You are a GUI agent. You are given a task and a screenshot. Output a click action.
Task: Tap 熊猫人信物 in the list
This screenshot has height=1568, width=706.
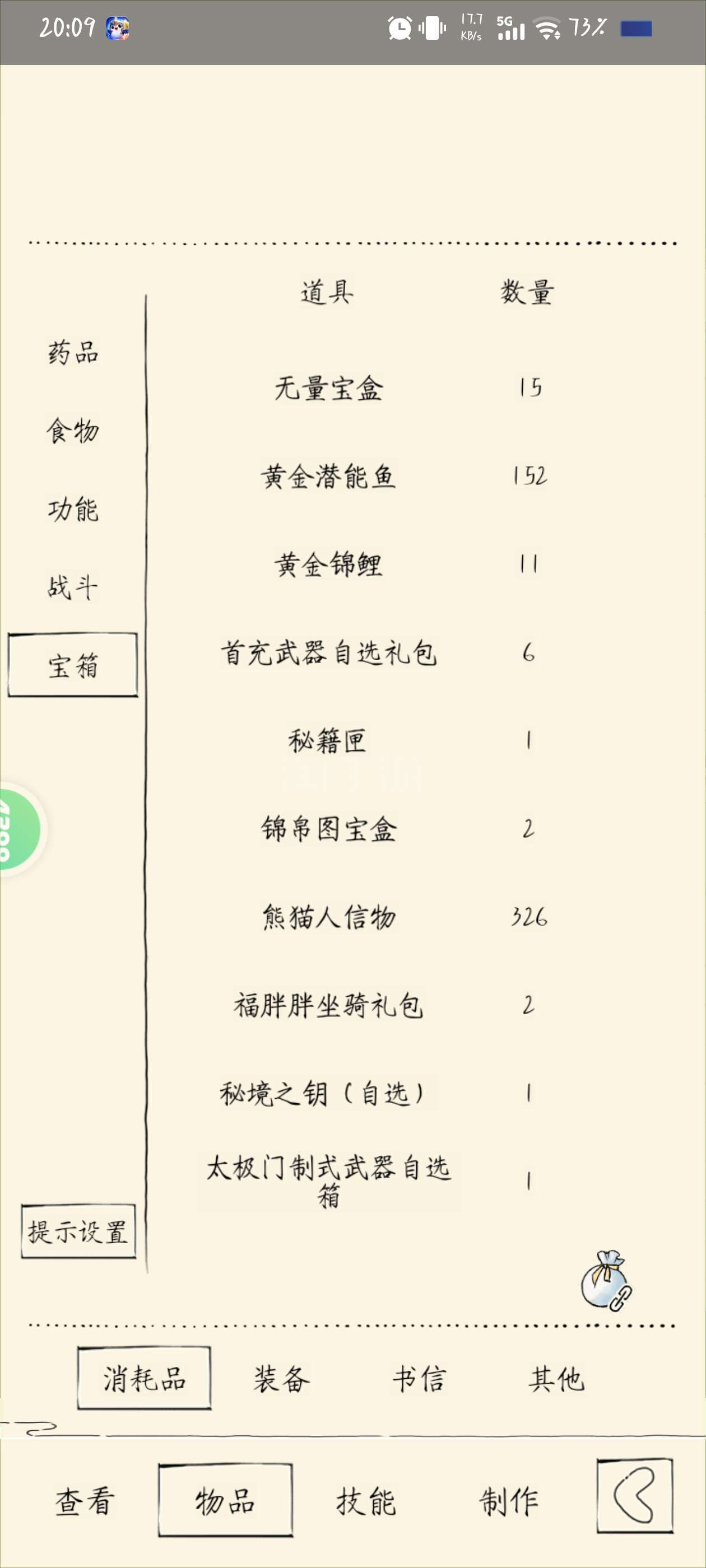[x=328, y=918]
